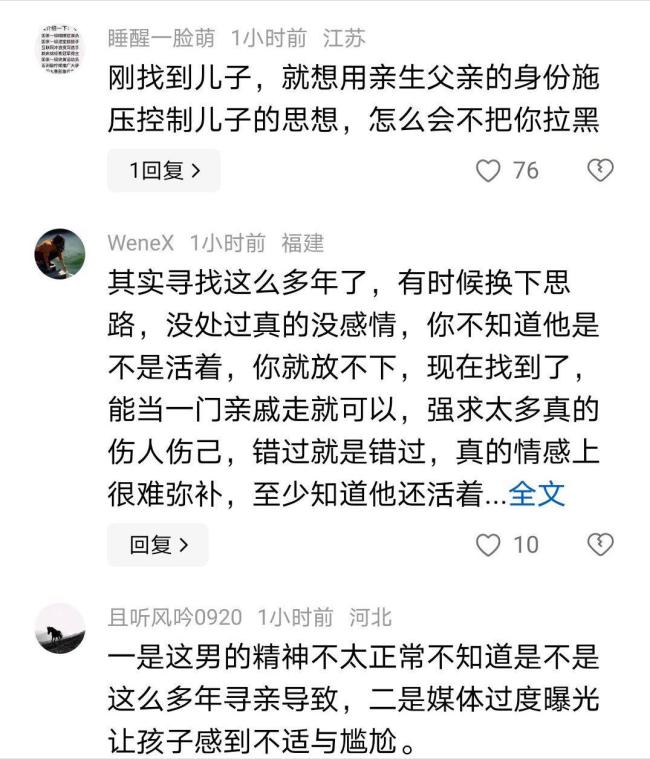Open the username WeneX
Image resolution: width=650 pixels, height=759 pixels.
(x=141, y=243)
